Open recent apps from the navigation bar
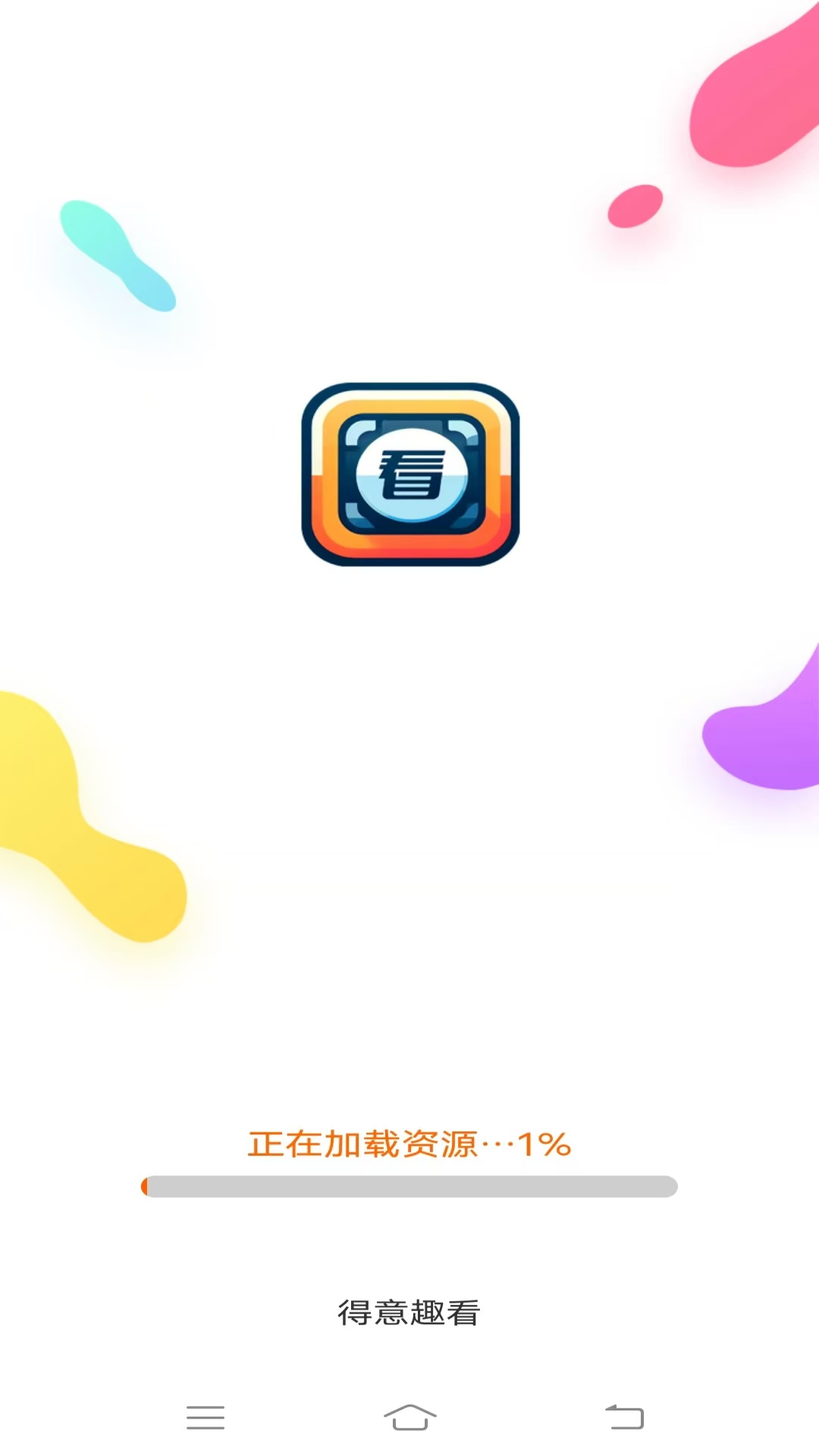Screen dimensions: 819x1456 (x=206, y=1417)
